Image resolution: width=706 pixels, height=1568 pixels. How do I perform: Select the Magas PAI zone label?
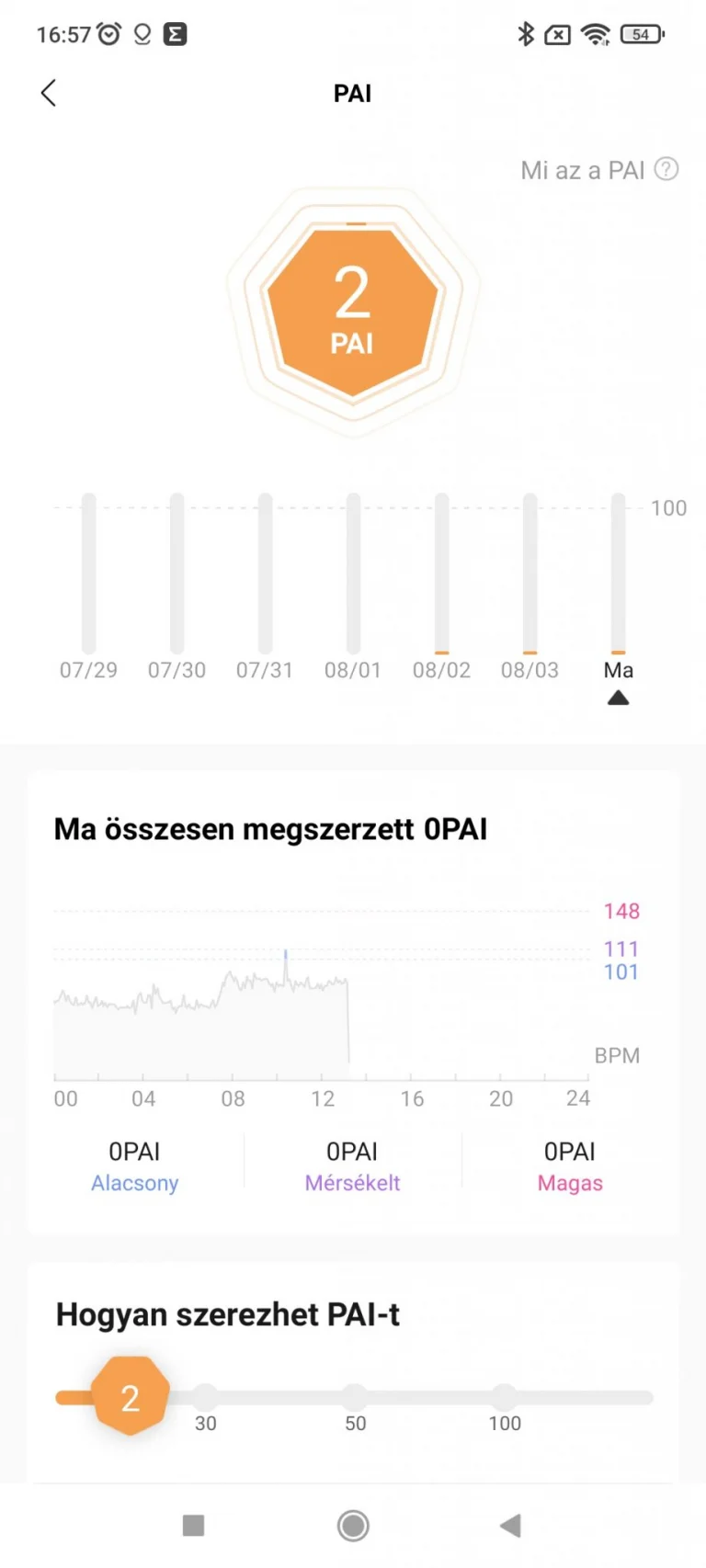point(570,1183)
